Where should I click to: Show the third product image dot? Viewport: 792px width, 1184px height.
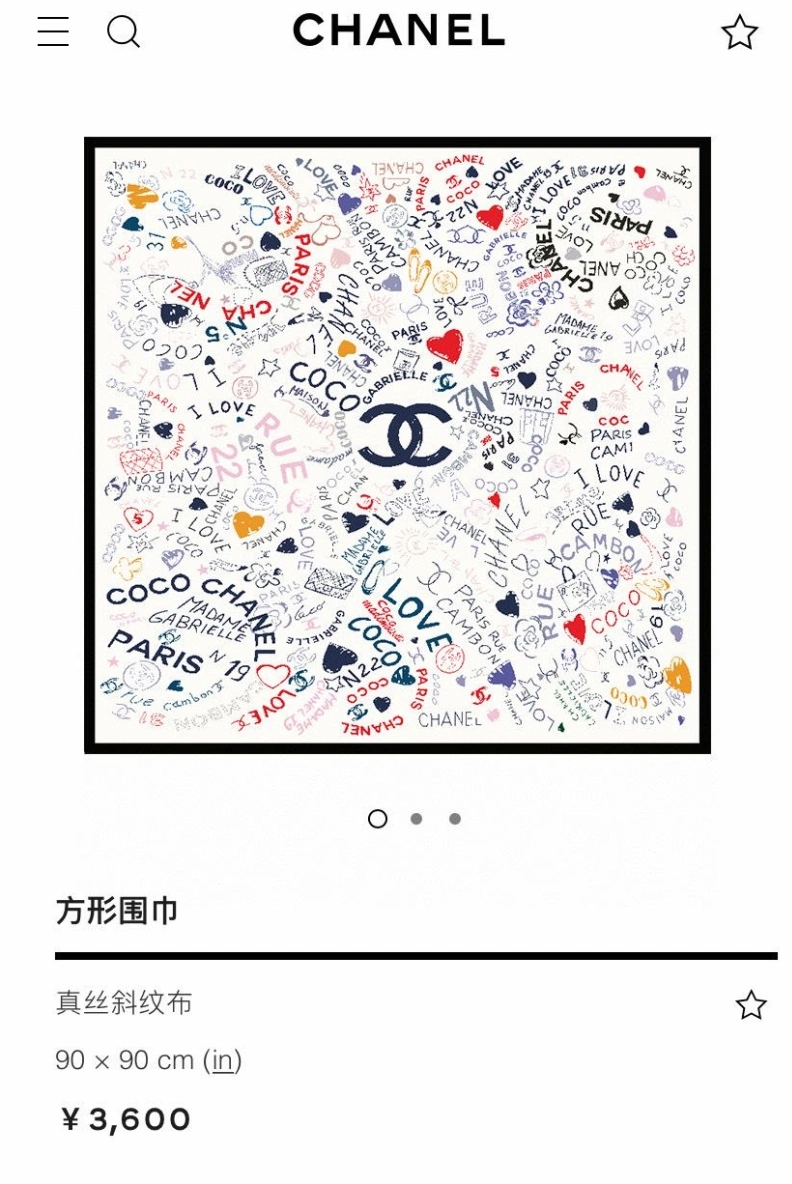tap(455, 819)
